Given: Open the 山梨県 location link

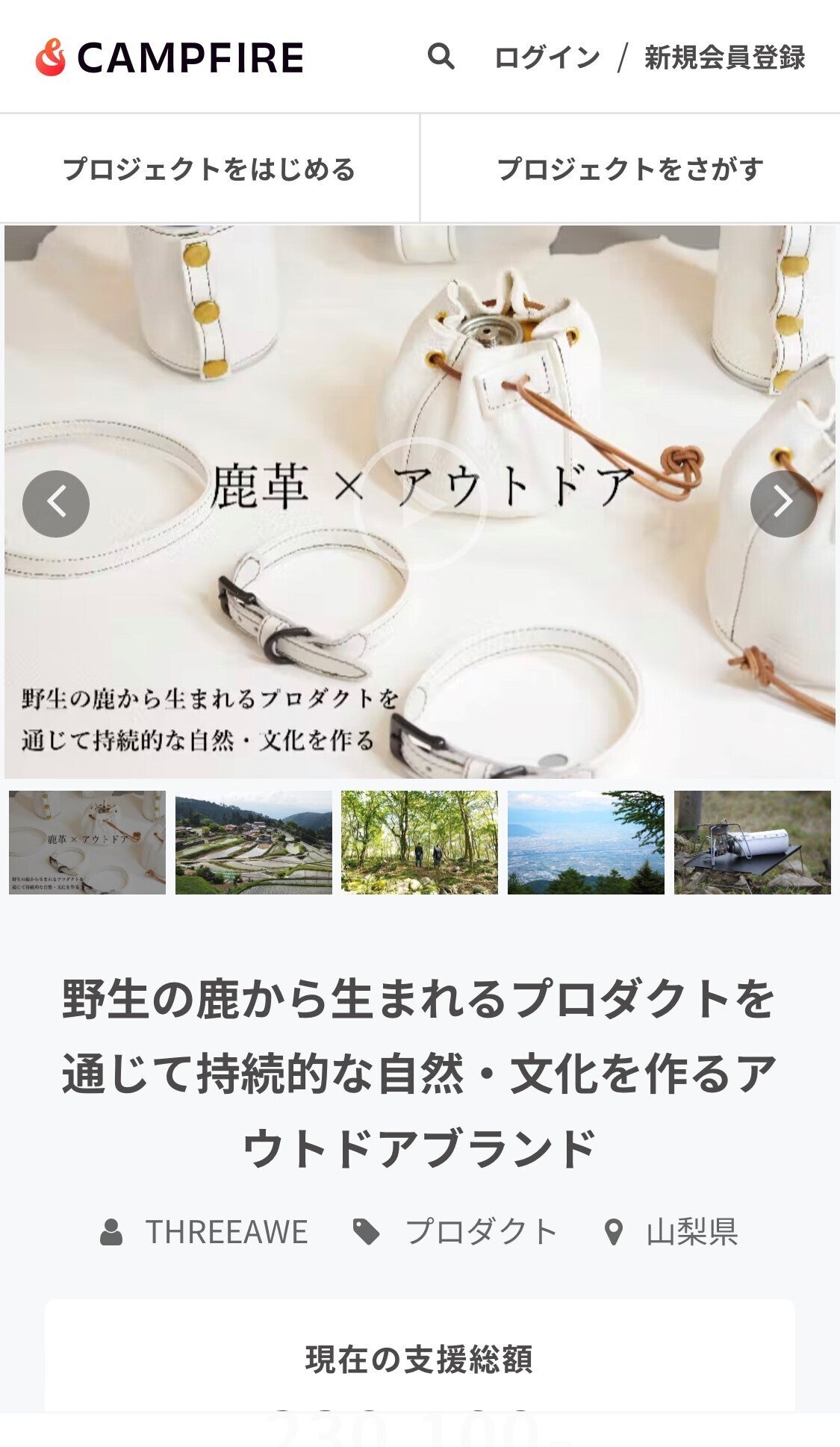Looking at the screenshot, I should 691,1232.
